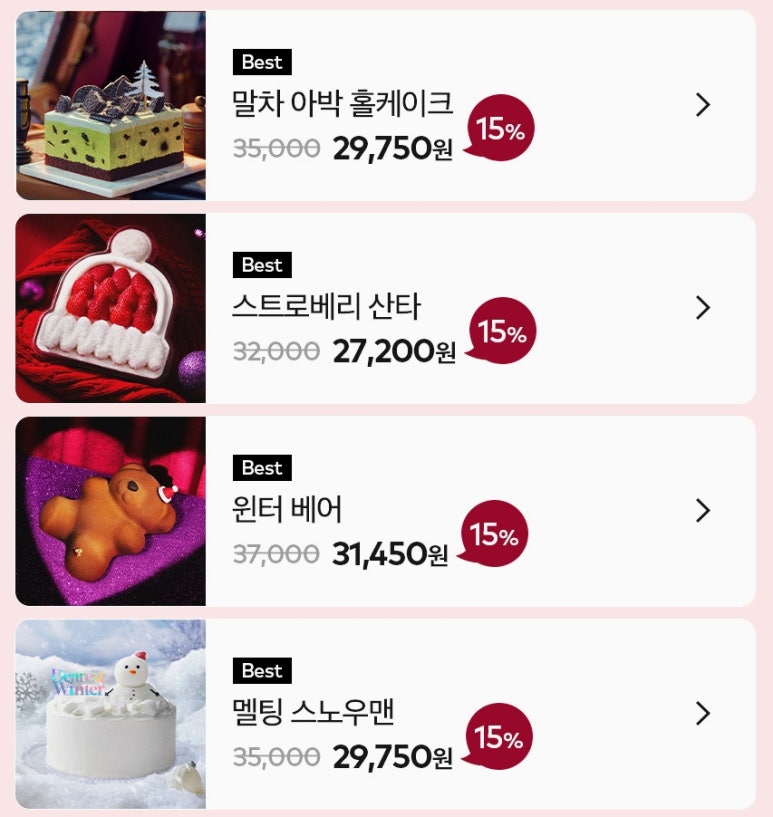773x817 pixels.
Task: Expand details with the 스트로베리 산타 chevron
Action: click(x=704, y=306)
